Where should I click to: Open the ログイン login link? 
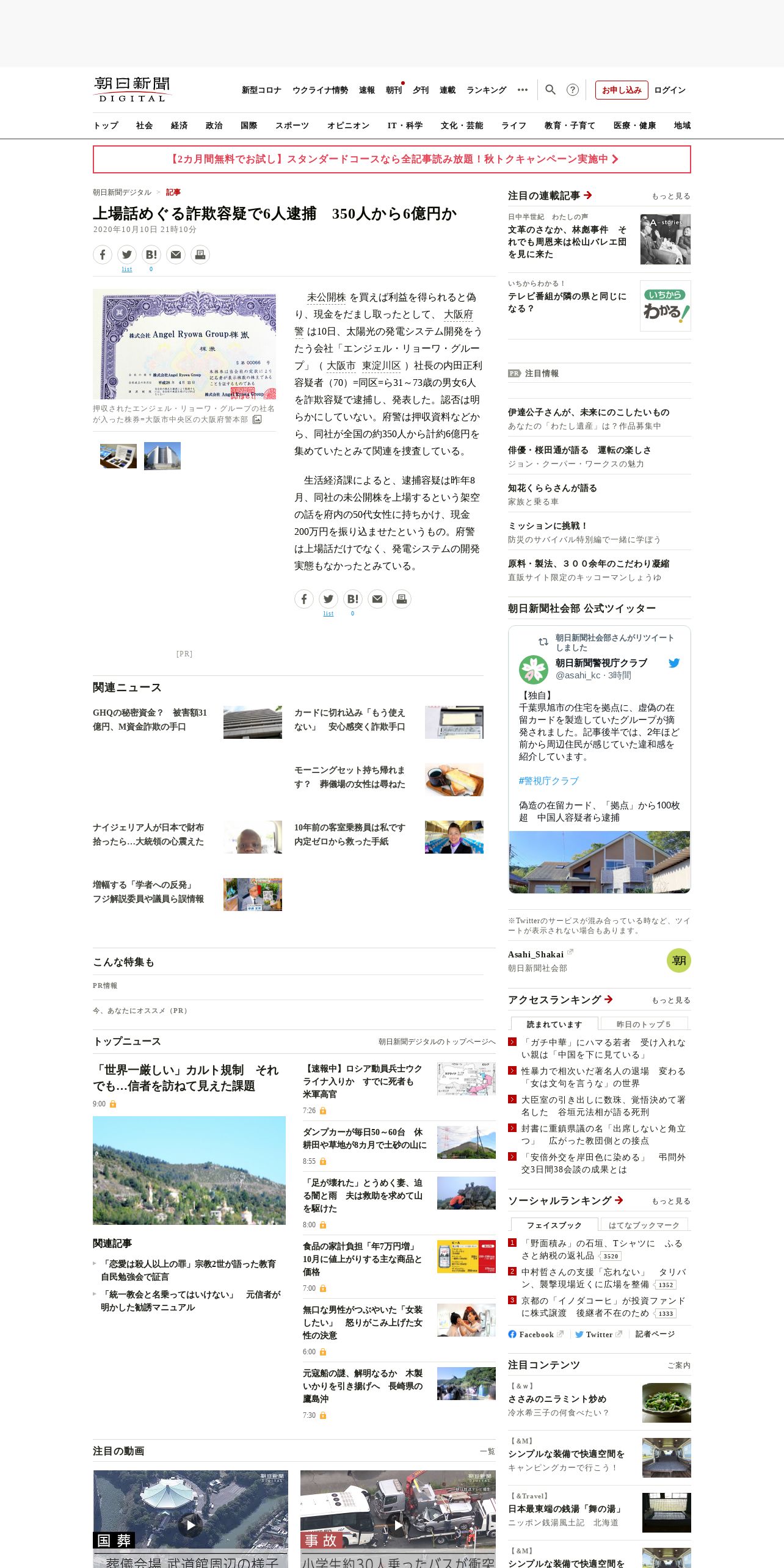(670, 90)
